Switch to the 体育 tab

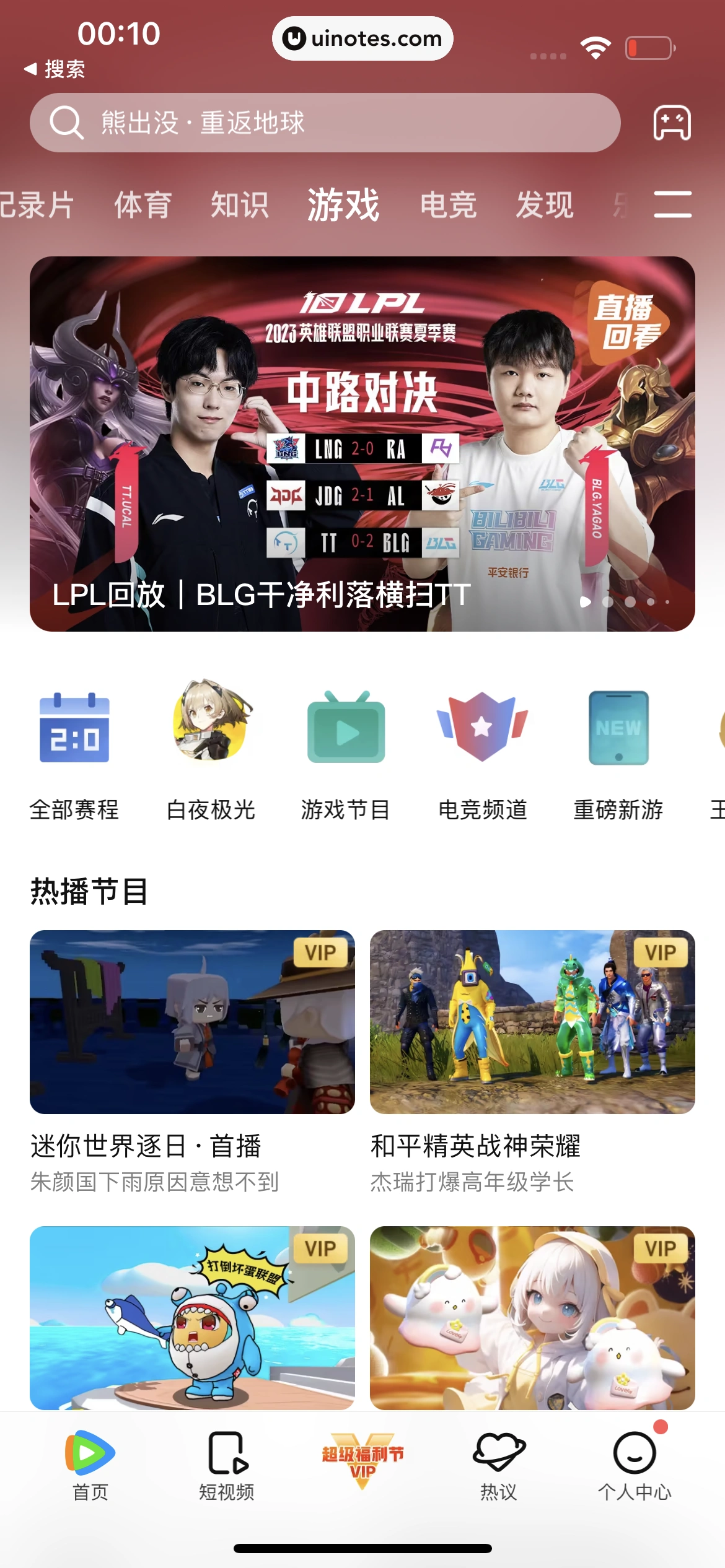click(x=143, y=204)
